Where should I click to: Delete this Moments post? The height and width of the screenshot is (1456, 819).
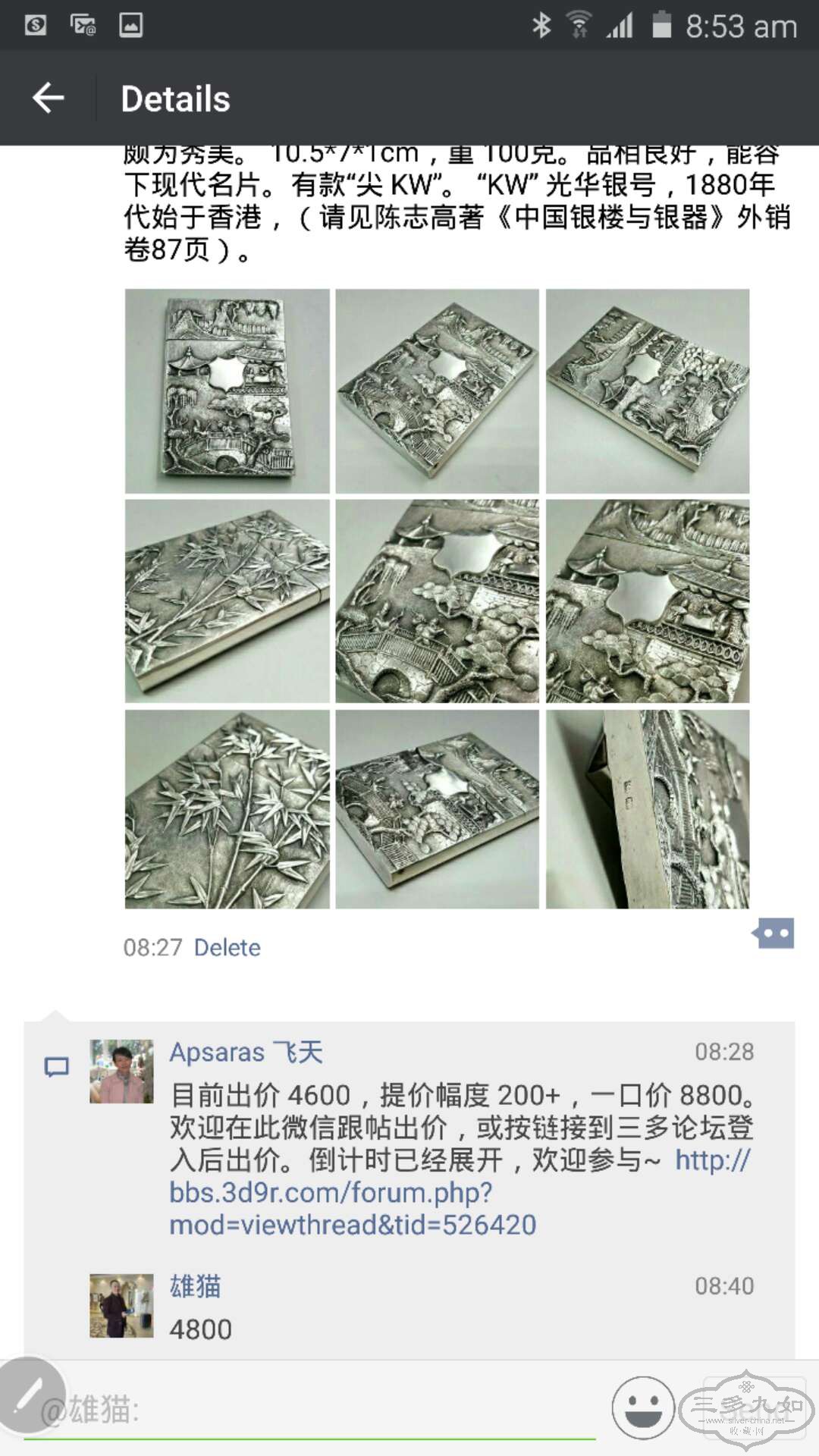pos(227,947)
